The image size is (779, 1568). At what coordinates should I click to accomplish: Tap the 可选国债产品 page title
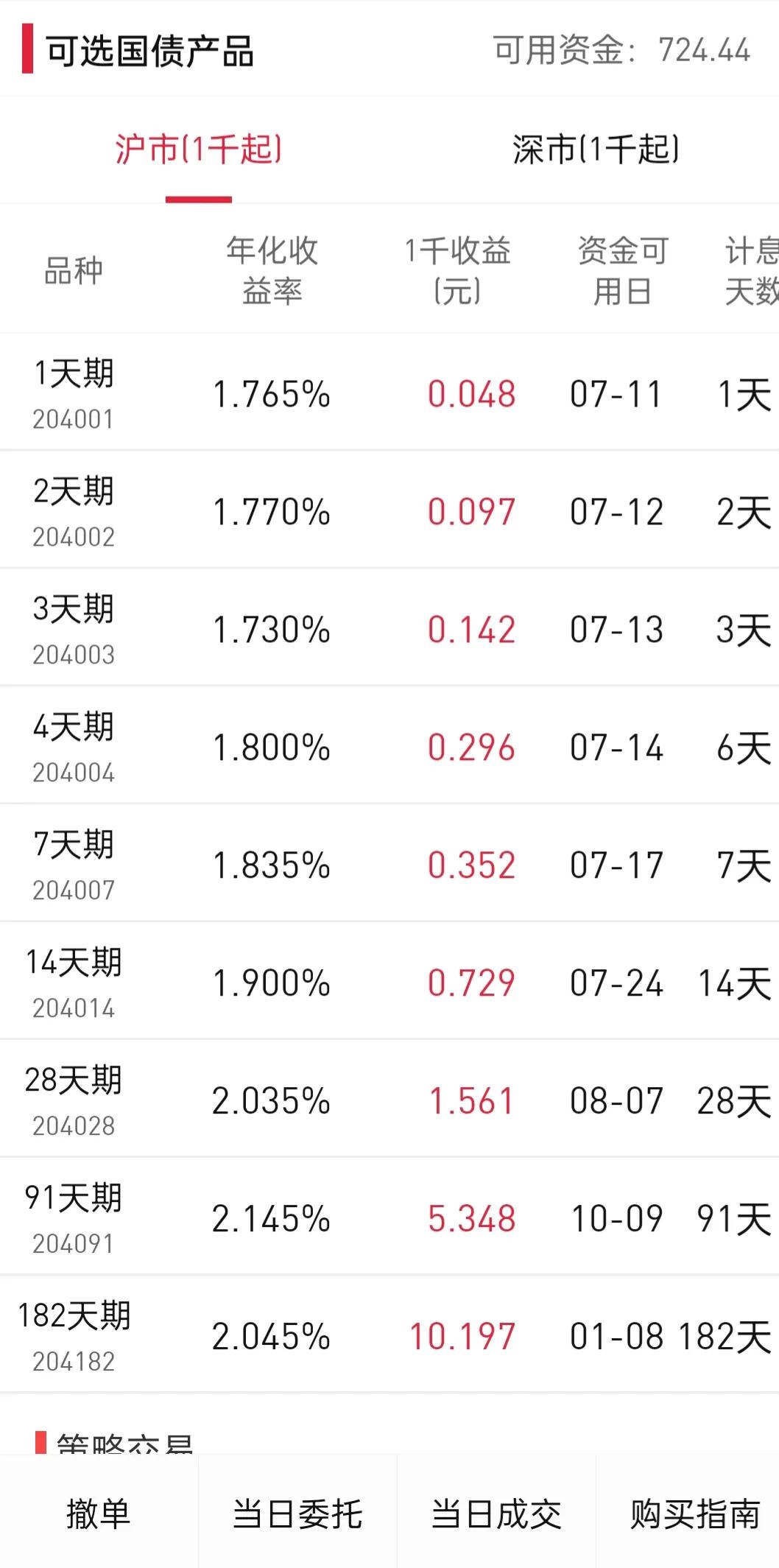click(x=147, y=53)
